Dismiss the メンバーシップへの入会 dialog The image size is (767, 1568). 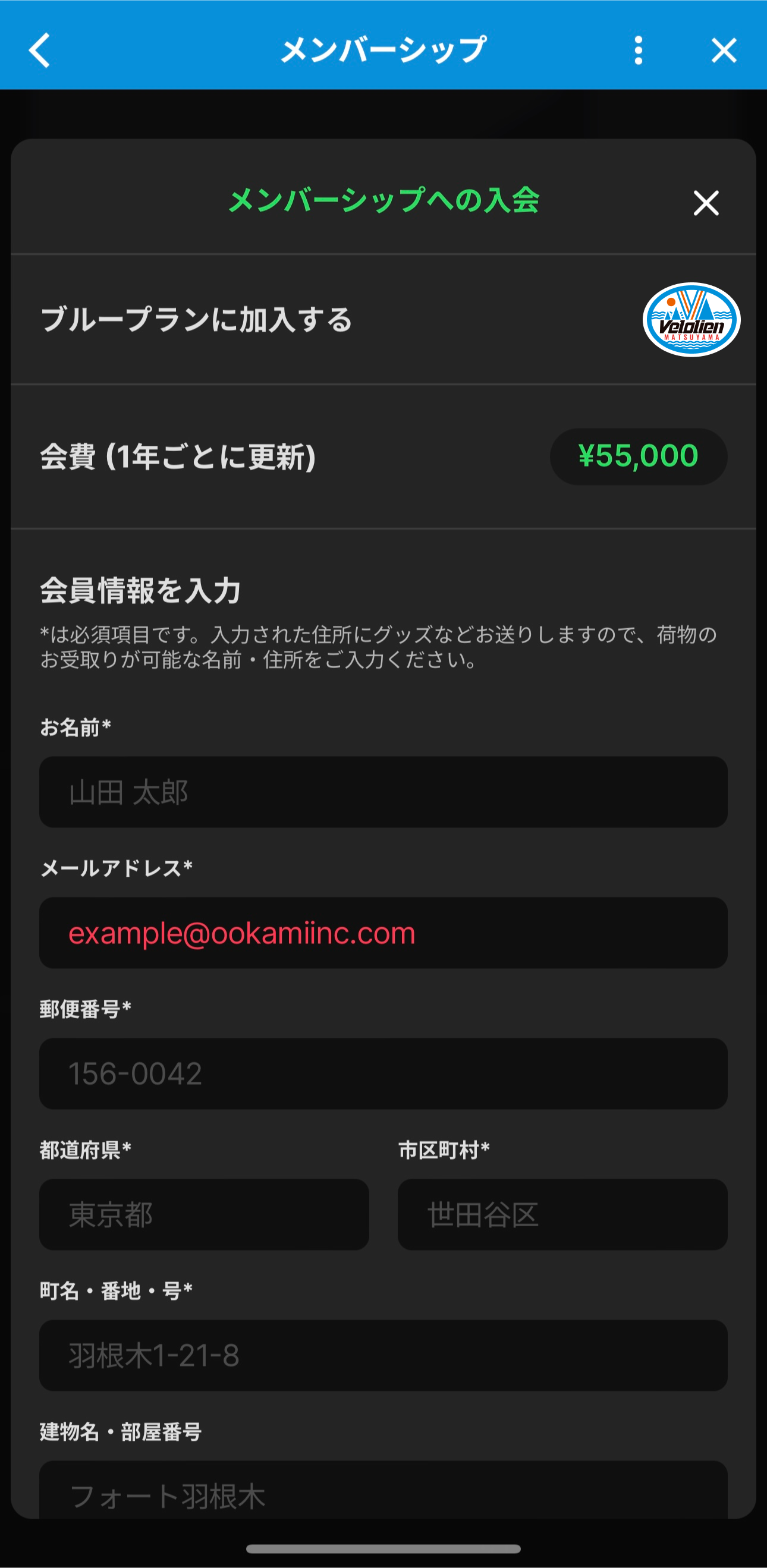pyautogui.click(x=706, y=203)
